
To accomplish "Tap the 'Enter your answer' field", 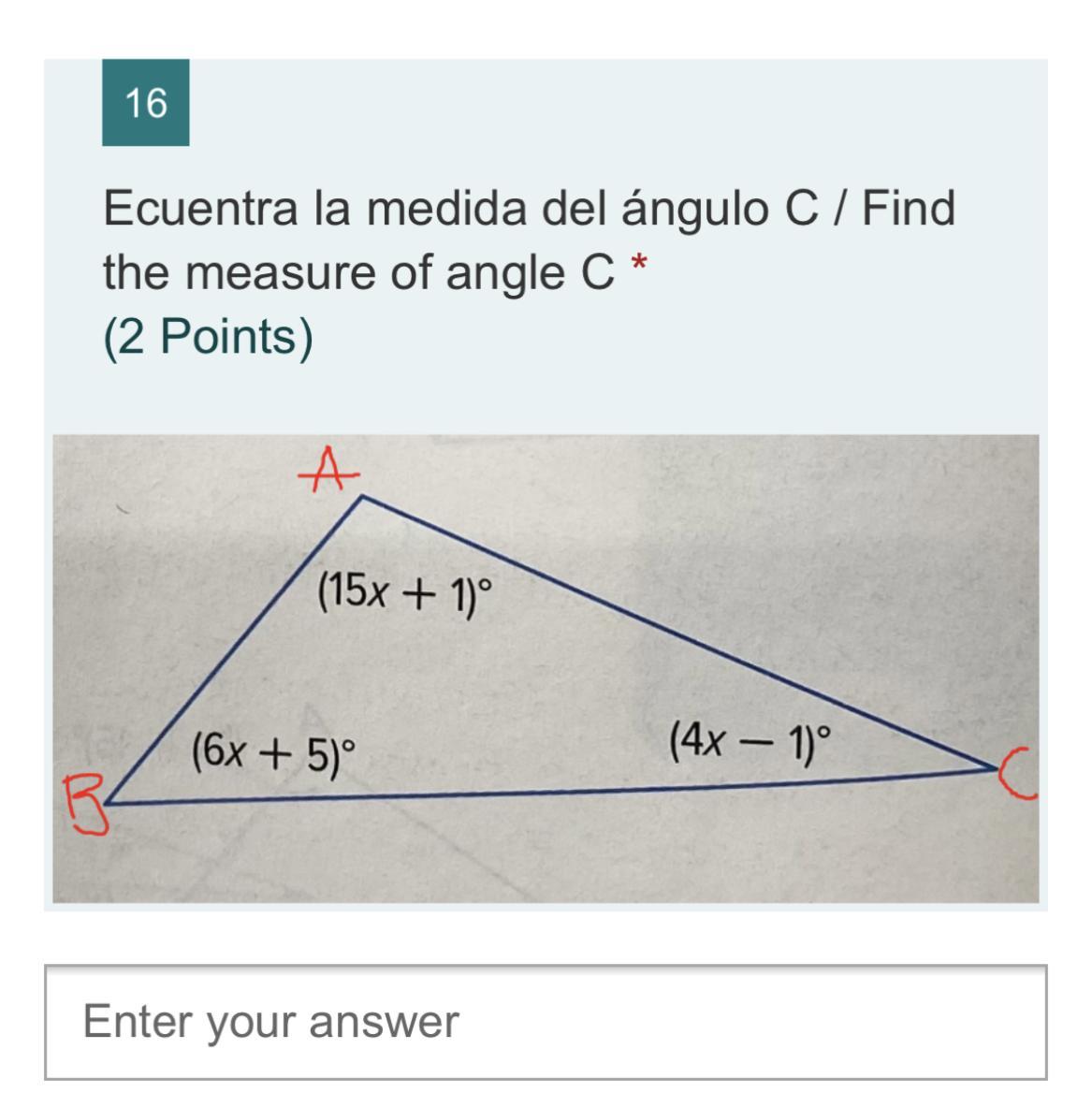I will [x=546, y=1022].
